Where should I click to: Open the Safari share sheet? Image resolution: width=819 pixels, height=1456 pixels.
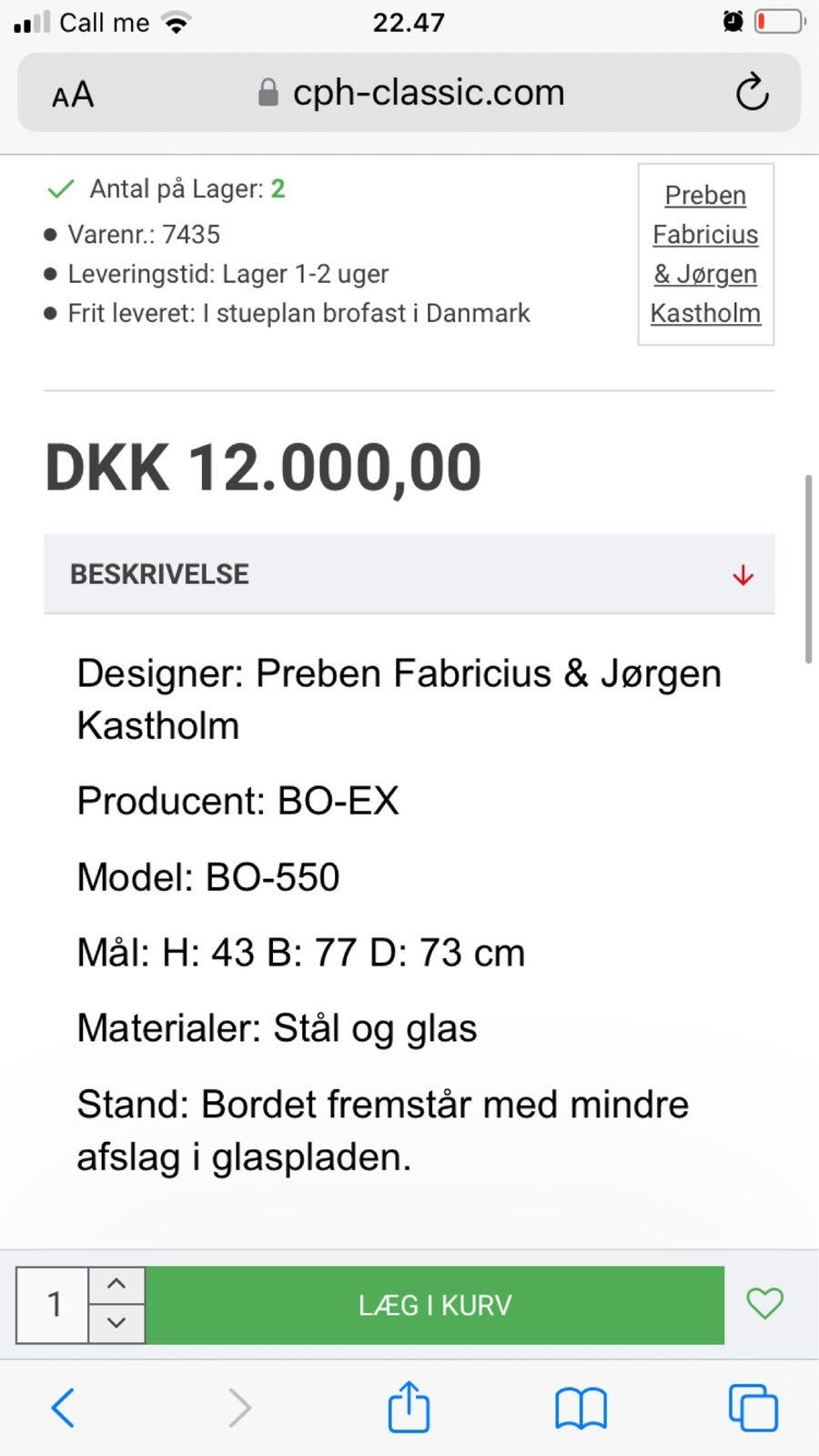[409, 1406]
